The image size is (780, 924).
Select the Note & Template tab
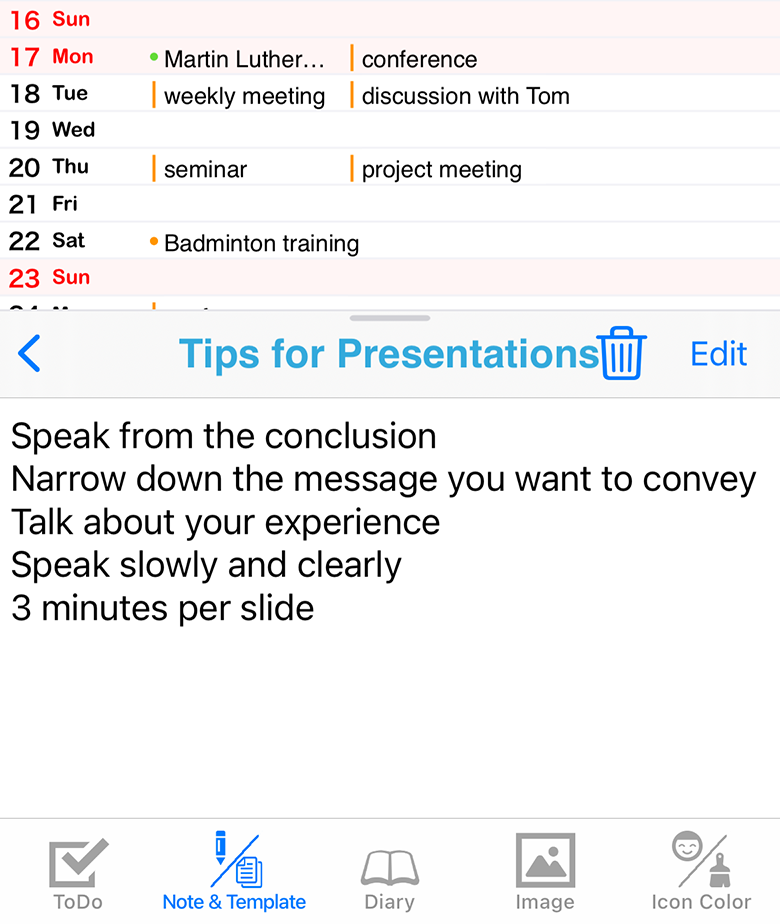[x=234, y=874]
